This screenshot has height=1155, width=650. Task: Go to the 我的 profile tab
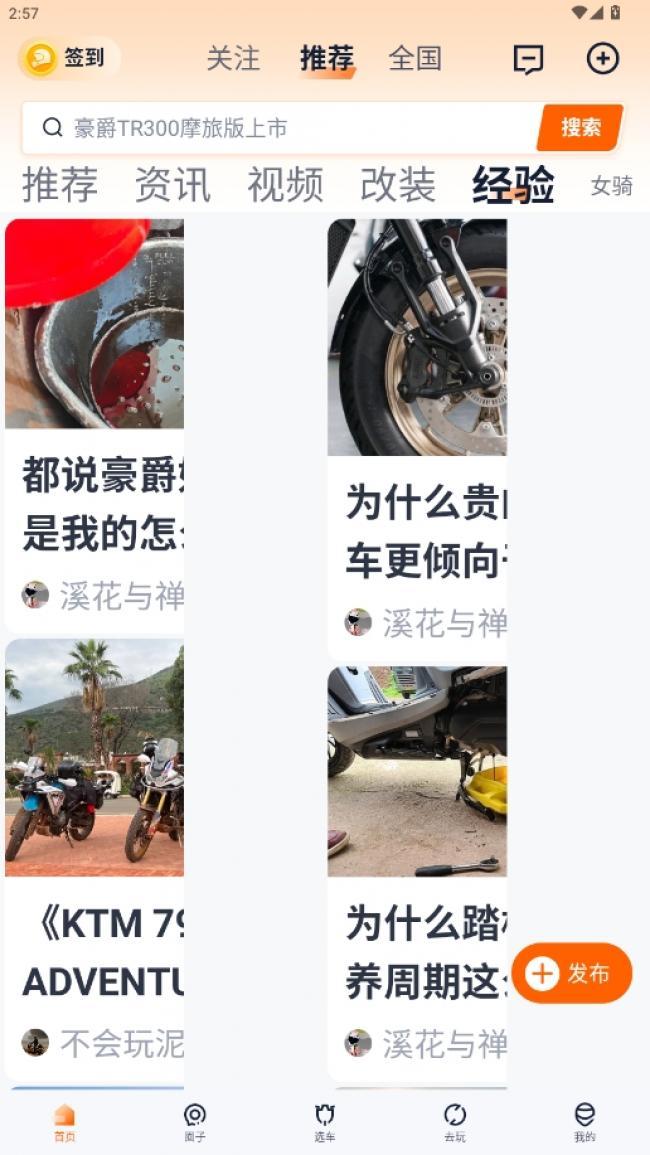pyautogui.click(x=585, y=1122)
